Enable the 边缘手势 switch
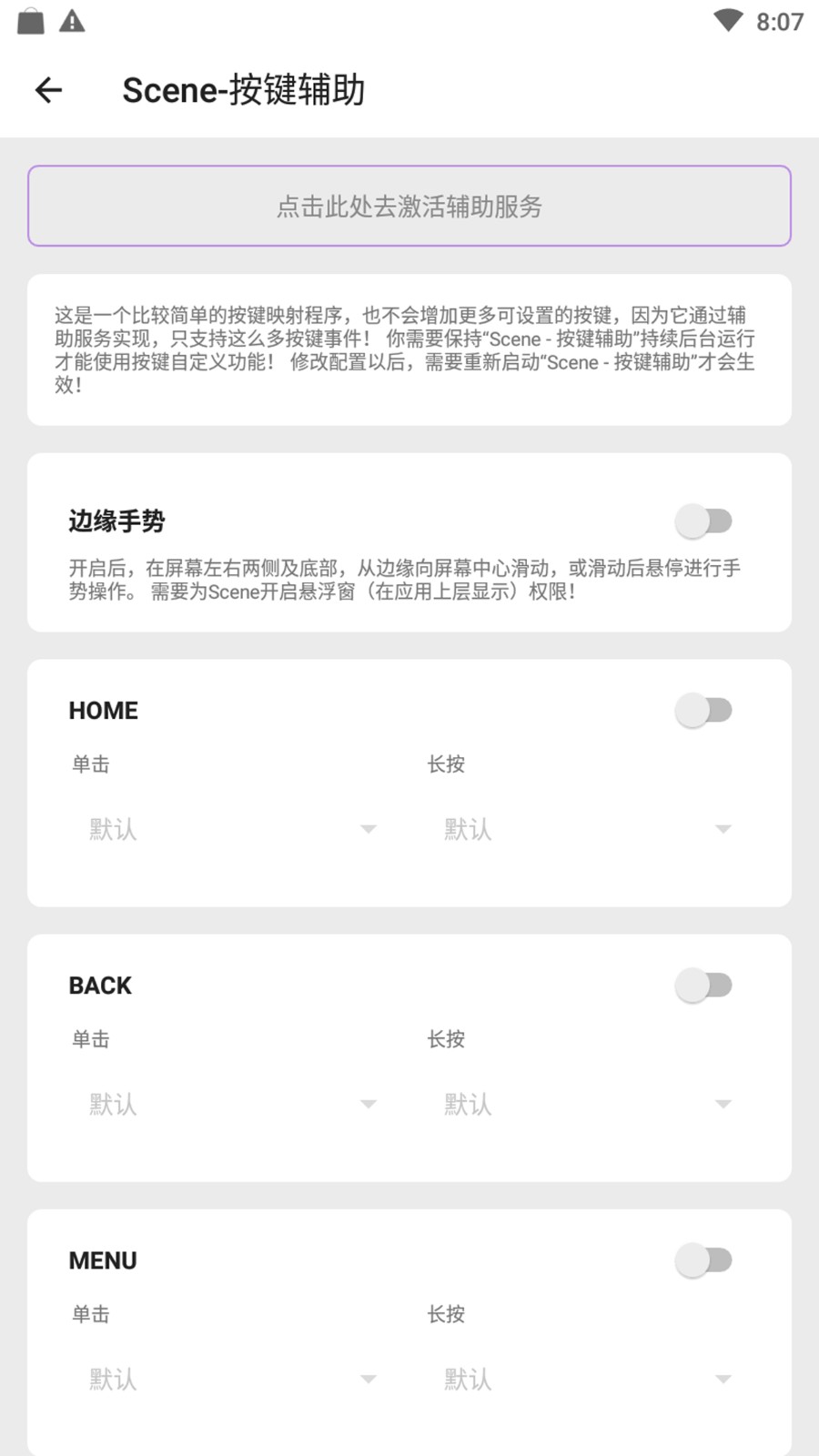The image size is (819, 1456). (x=703, y=521)
